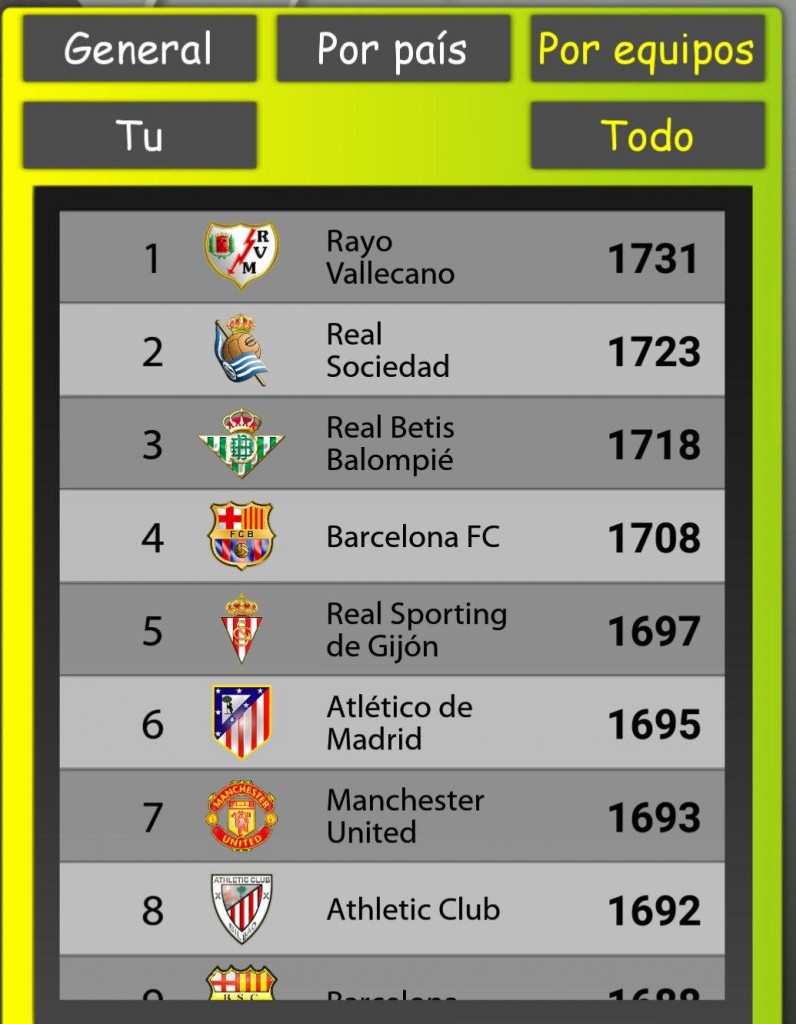Choose the Todo filter
Image resolution: width=796 pixels, height=1024 pixels.
click(x=647, y=135)
